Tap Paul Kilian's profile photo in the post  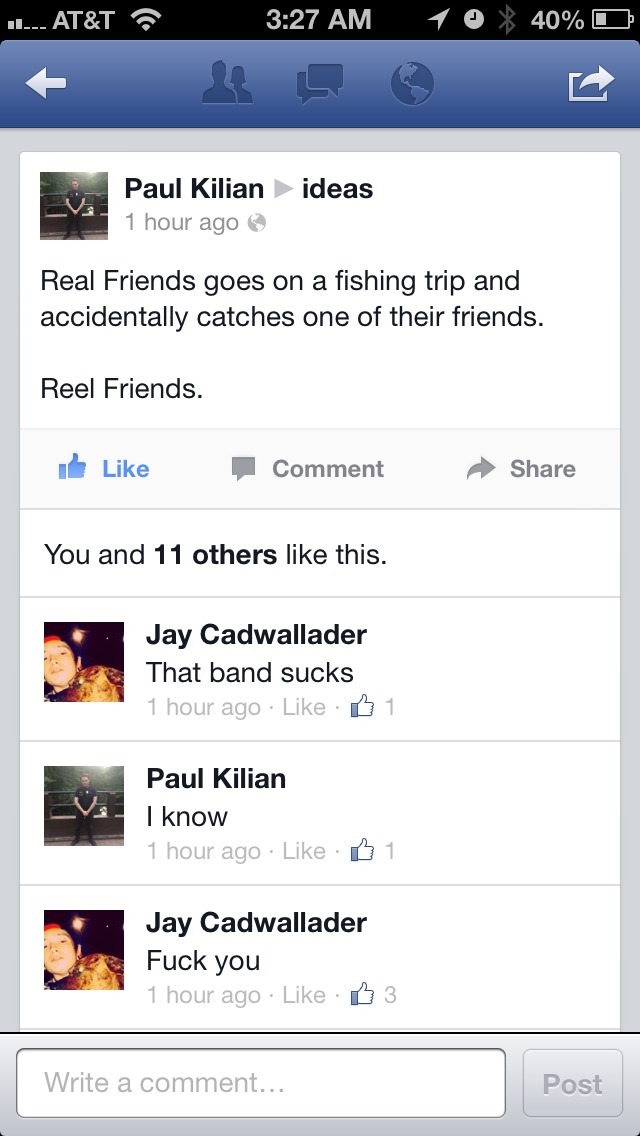73,205
